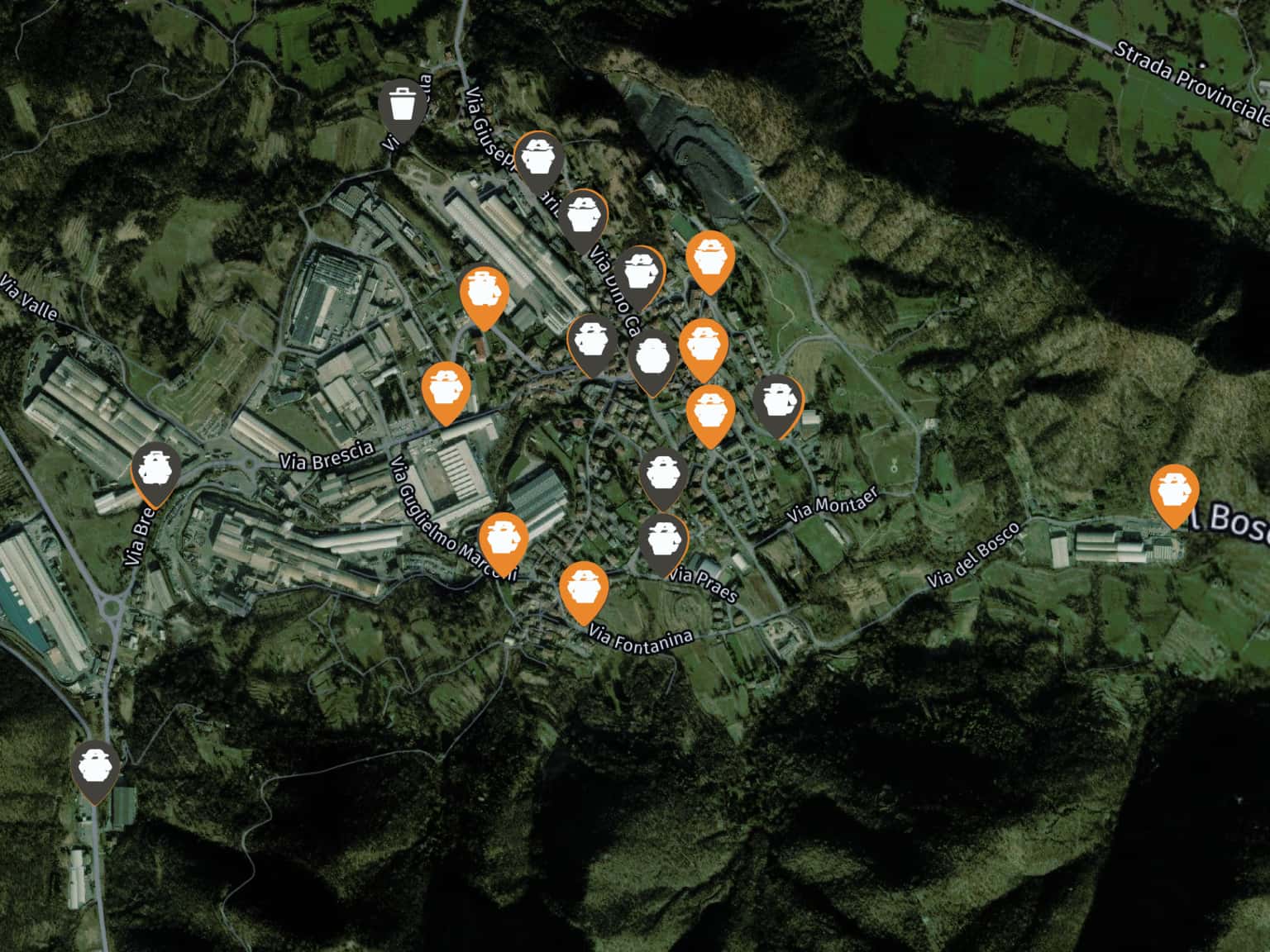Open the orange marker on Via Guglielmo Marconi
Viewport: 1270px width, 952px height.
(504, 540)
